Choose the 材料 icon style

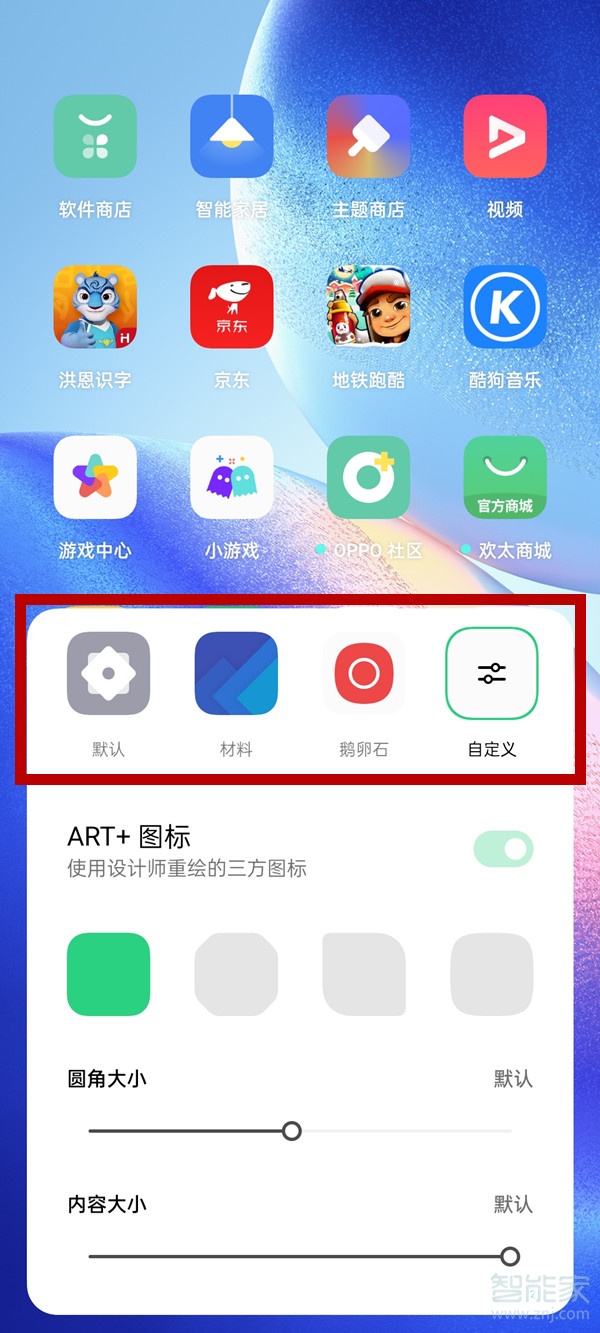[x=236, y=673]
